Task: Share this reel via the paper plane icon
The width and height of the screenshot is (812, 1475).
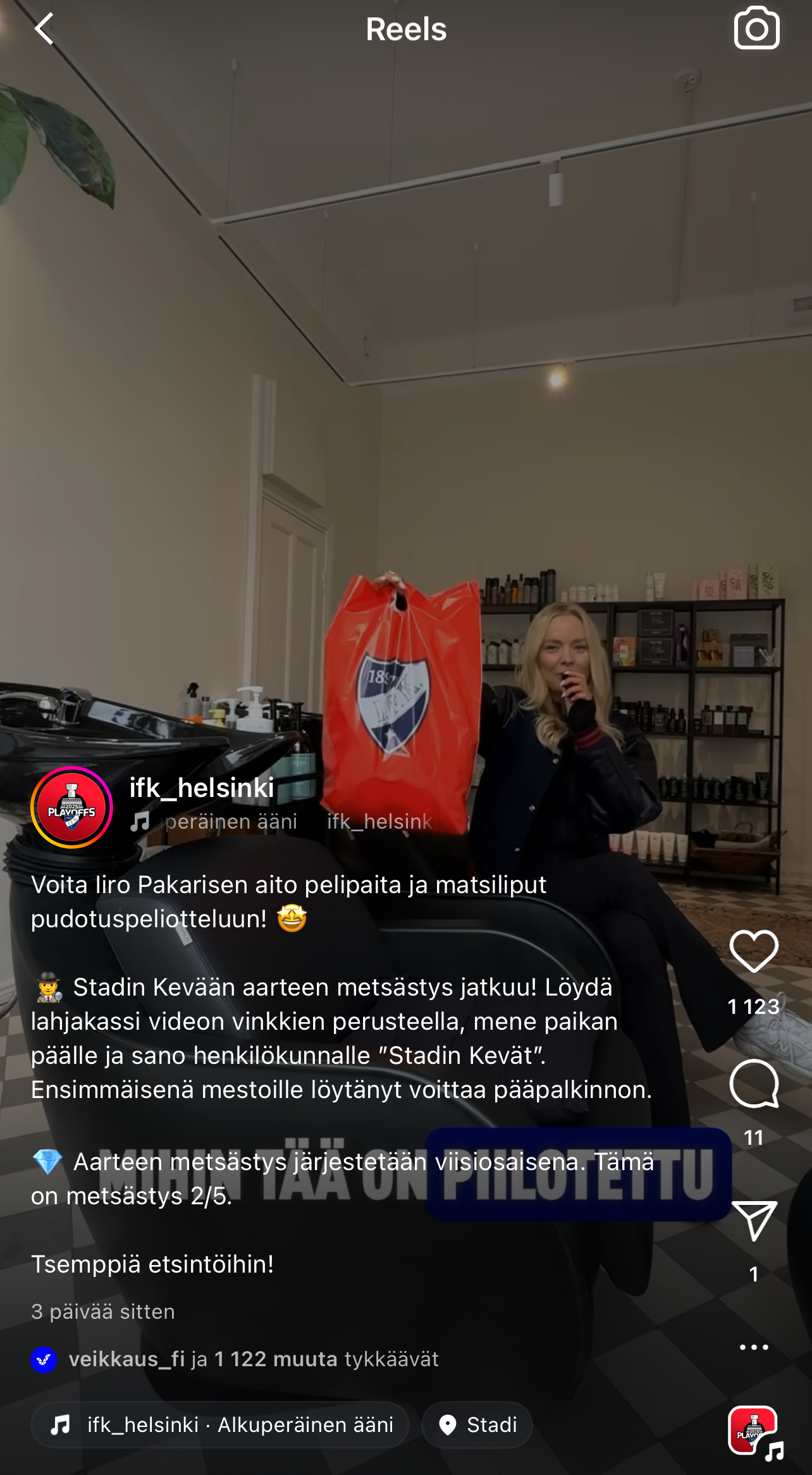Action: click(x=753, y=1220)
